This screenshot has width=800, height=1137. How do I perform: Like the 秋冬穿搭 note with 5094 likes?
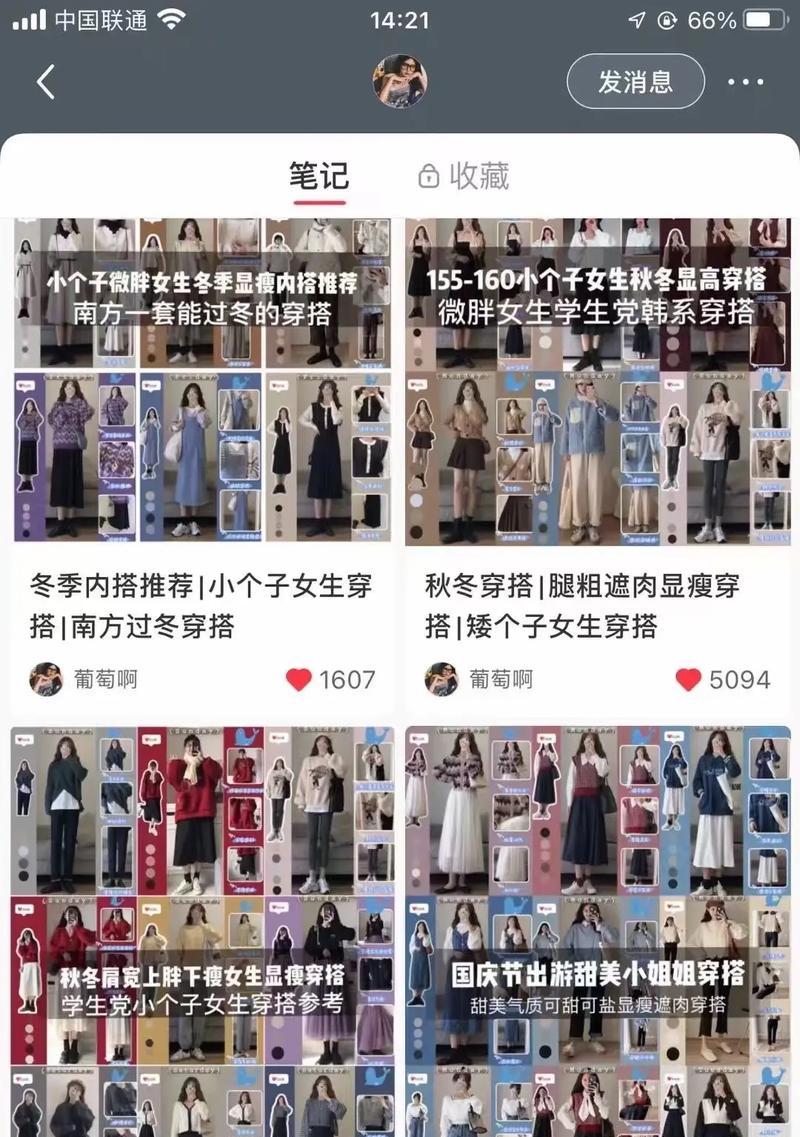(689, 679)
